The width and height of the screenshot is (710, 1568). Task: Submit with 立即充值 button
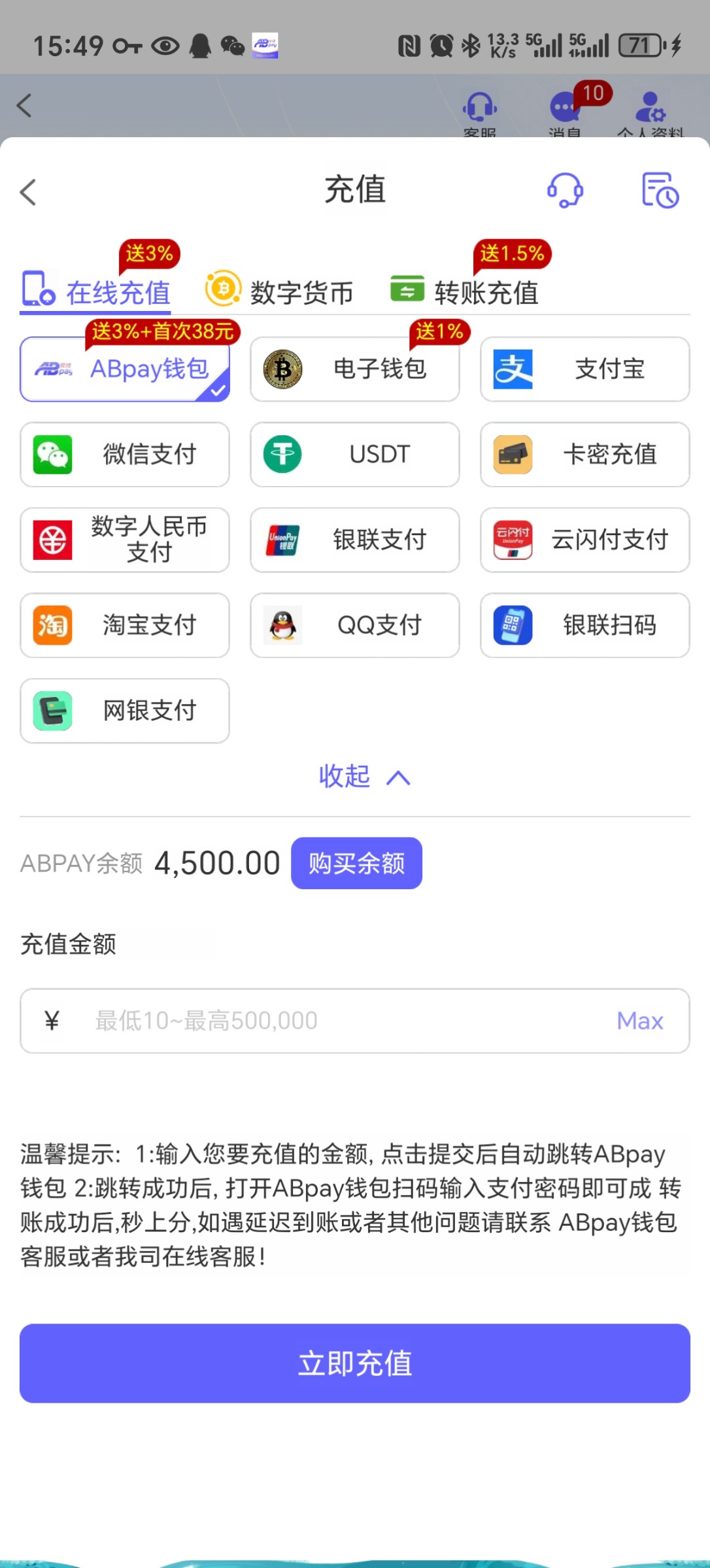click(x=355, y=1364)
